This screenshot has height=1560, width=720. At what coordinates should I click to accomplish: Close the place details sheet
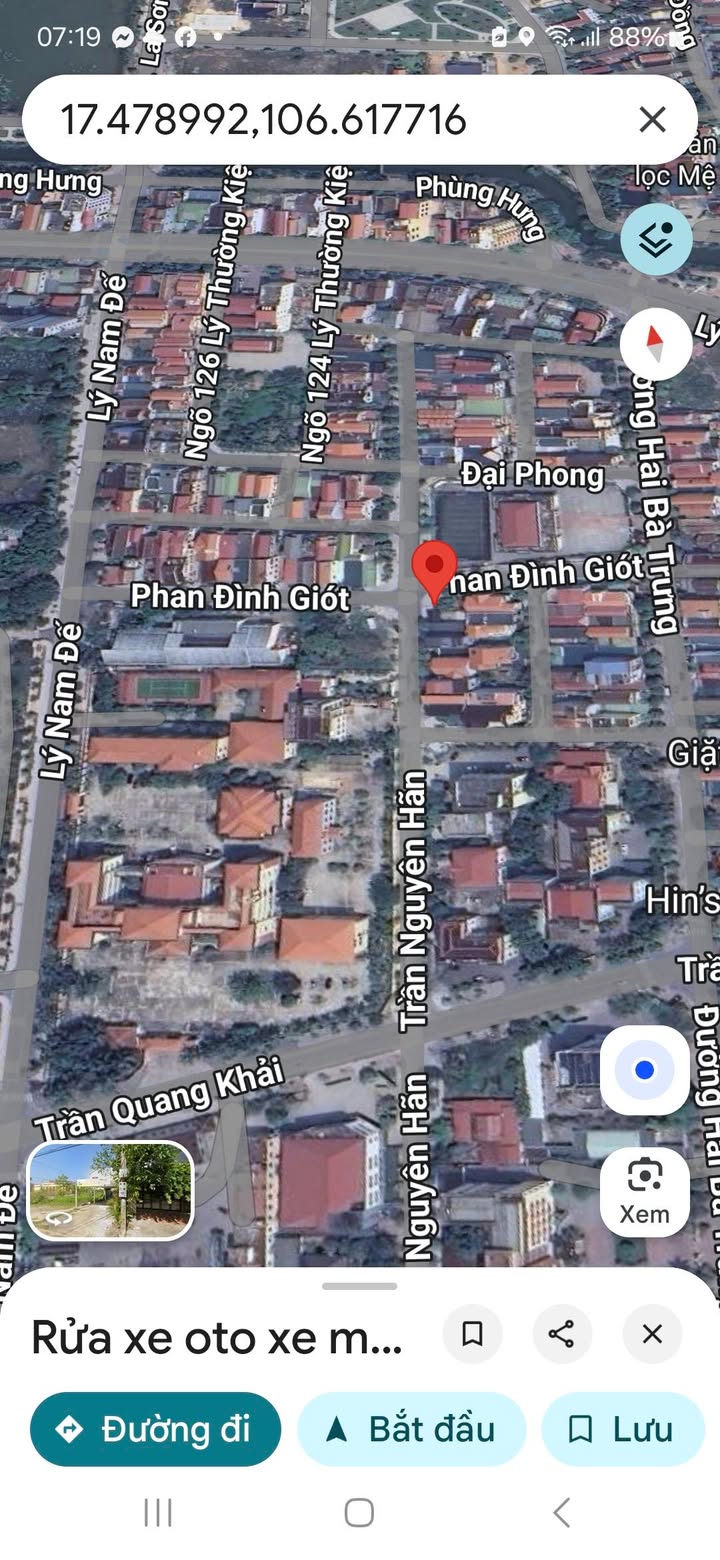(x=652, y=1334)
